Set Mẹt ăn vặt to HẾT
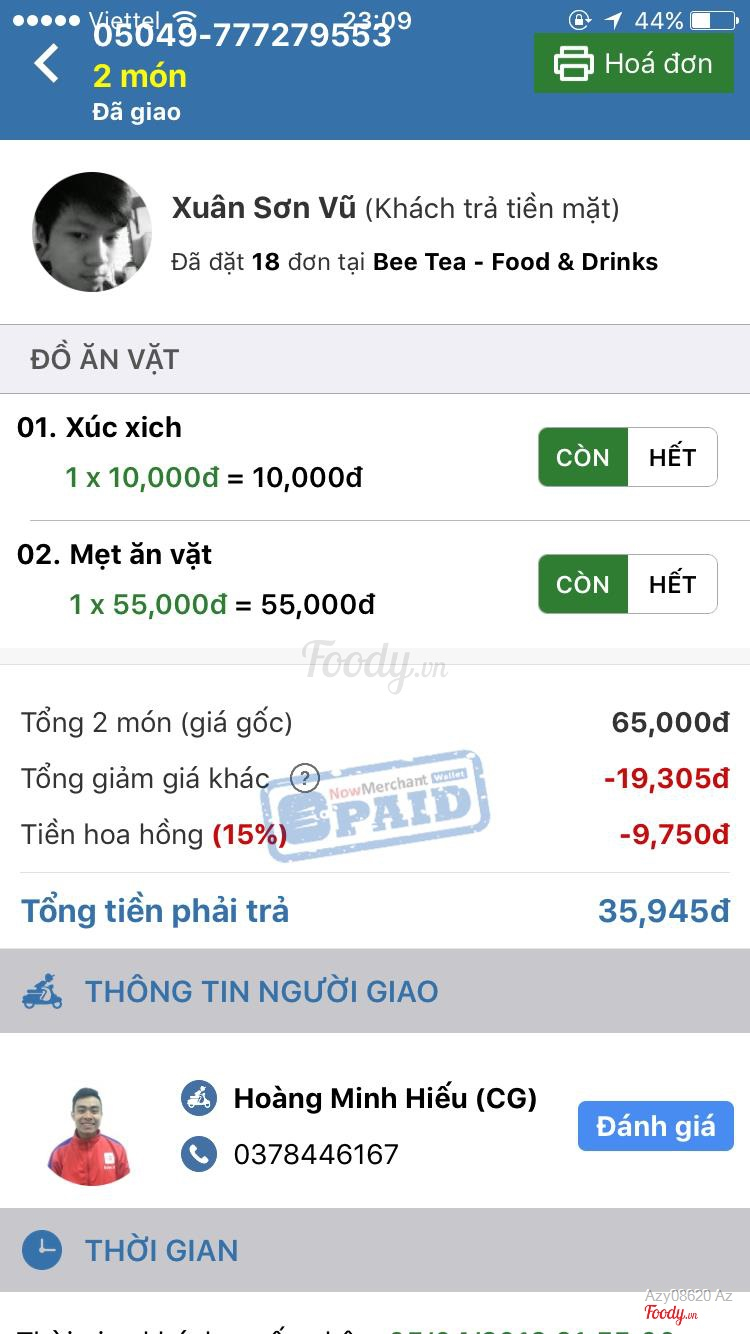The height and width of the screenshot is (1334, 750). (672, 584)
